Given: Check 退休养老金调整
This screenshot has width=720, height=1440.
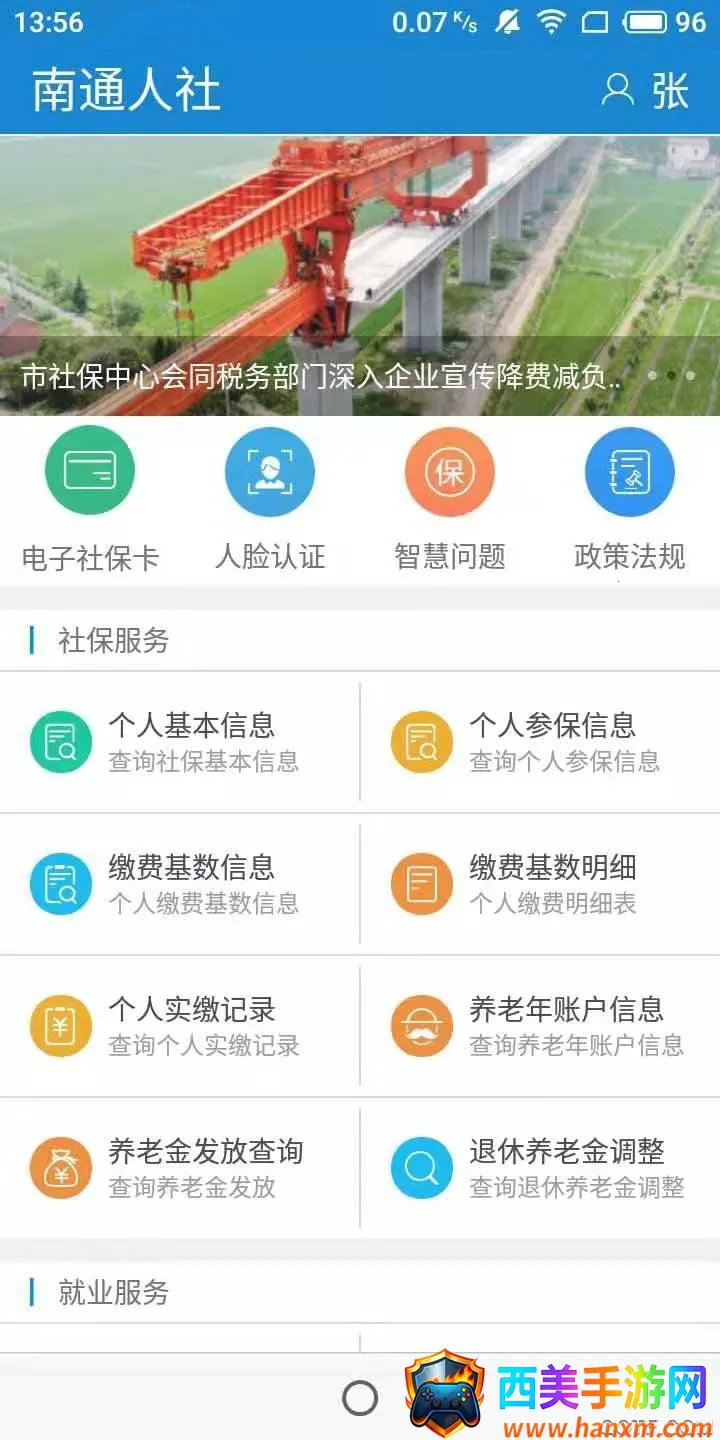Looking at the screenshot, I should point(540,1168).
